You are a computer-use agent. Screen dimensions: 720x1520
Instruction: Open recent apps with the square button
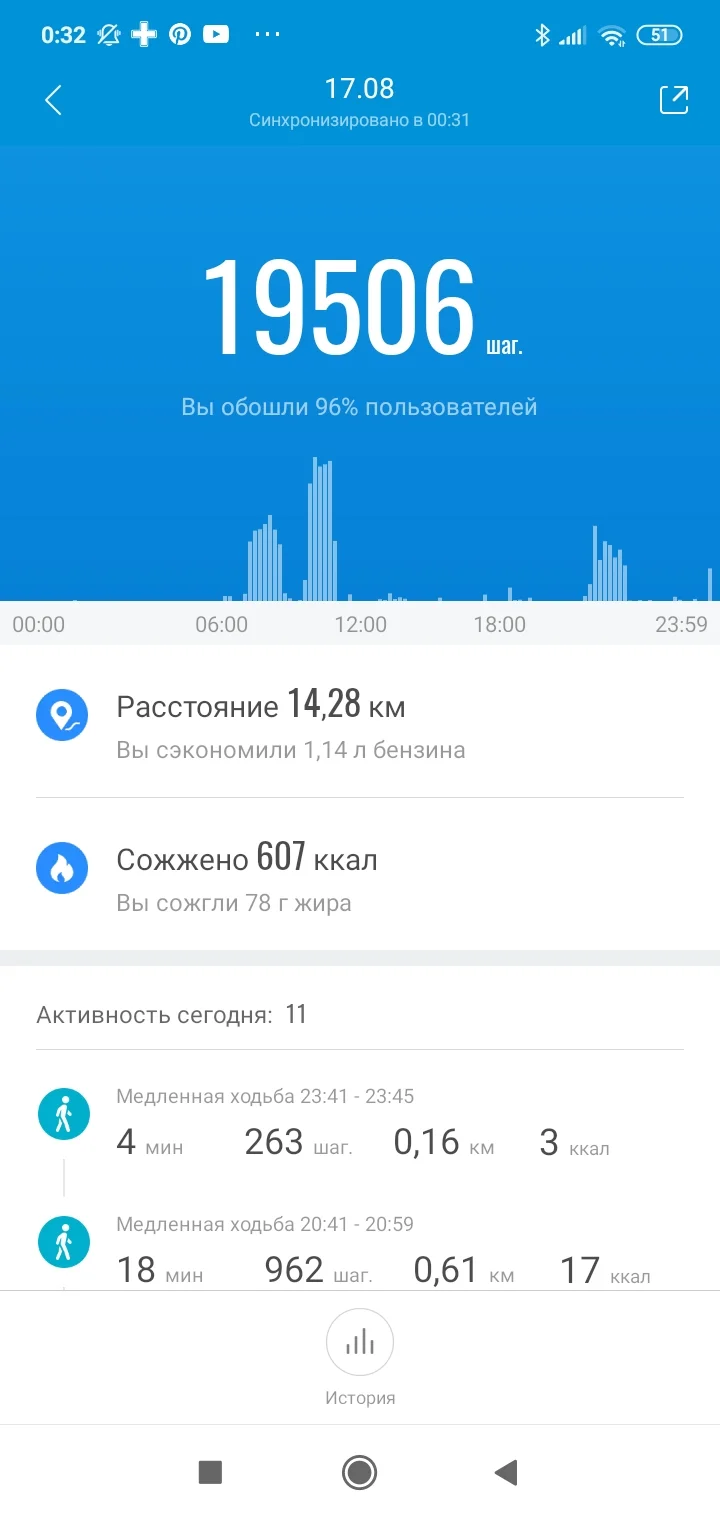[x=210, y=1472]
